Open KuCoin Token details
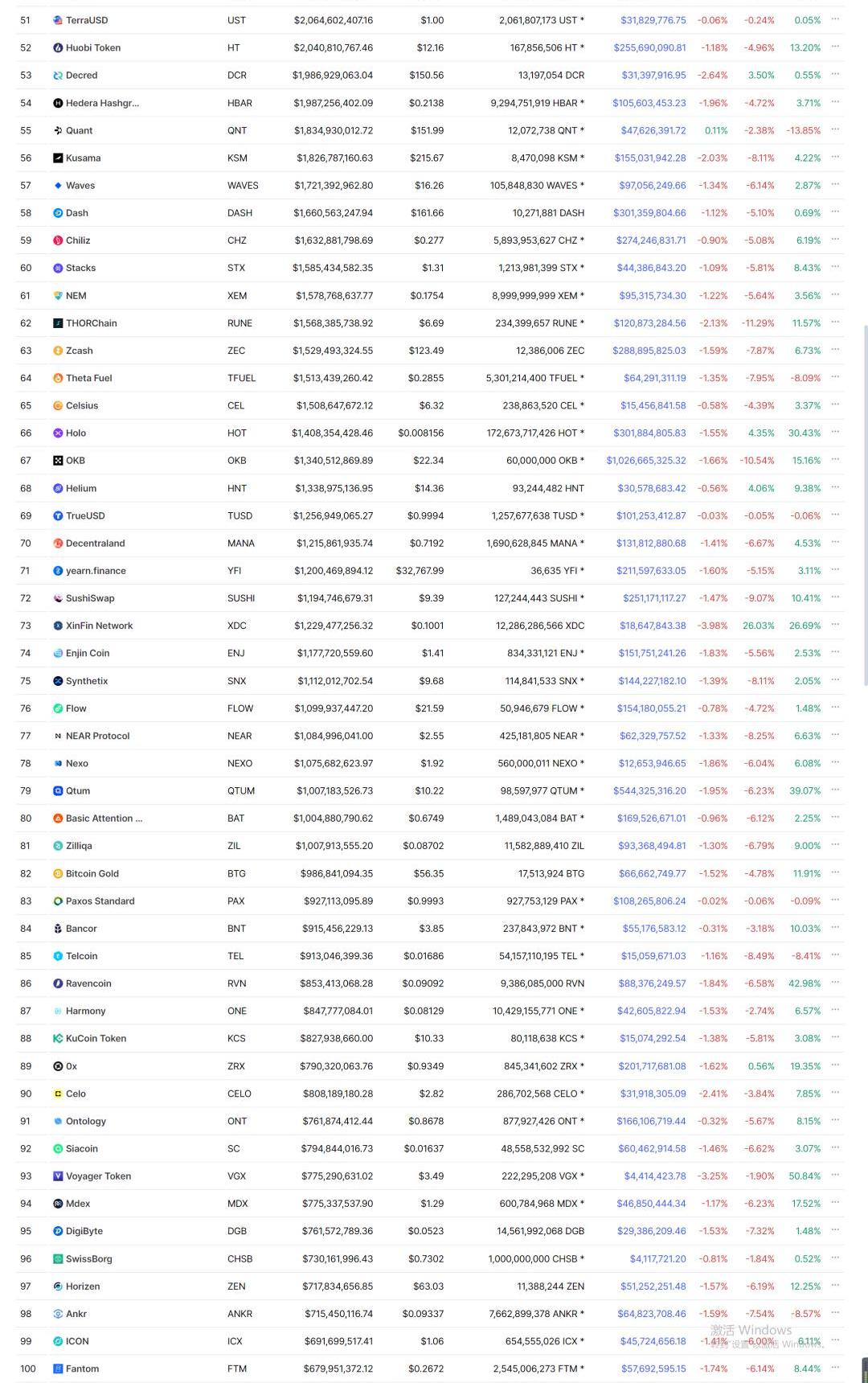 [96, 1038]
